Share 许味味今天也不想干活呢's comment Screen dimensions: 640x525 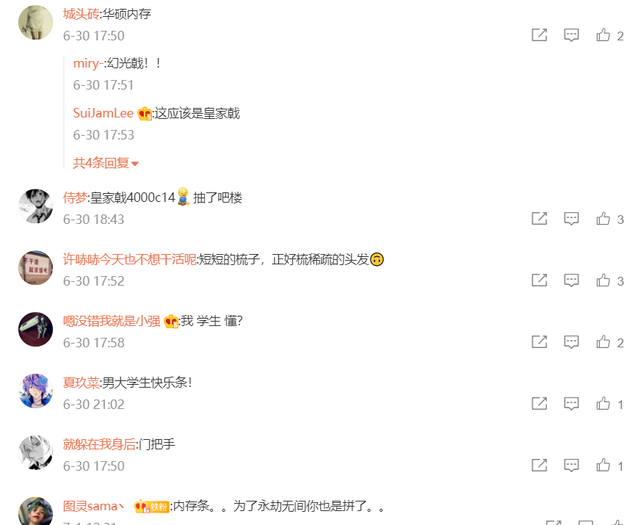pyautogui.click(x=539, y=281)
